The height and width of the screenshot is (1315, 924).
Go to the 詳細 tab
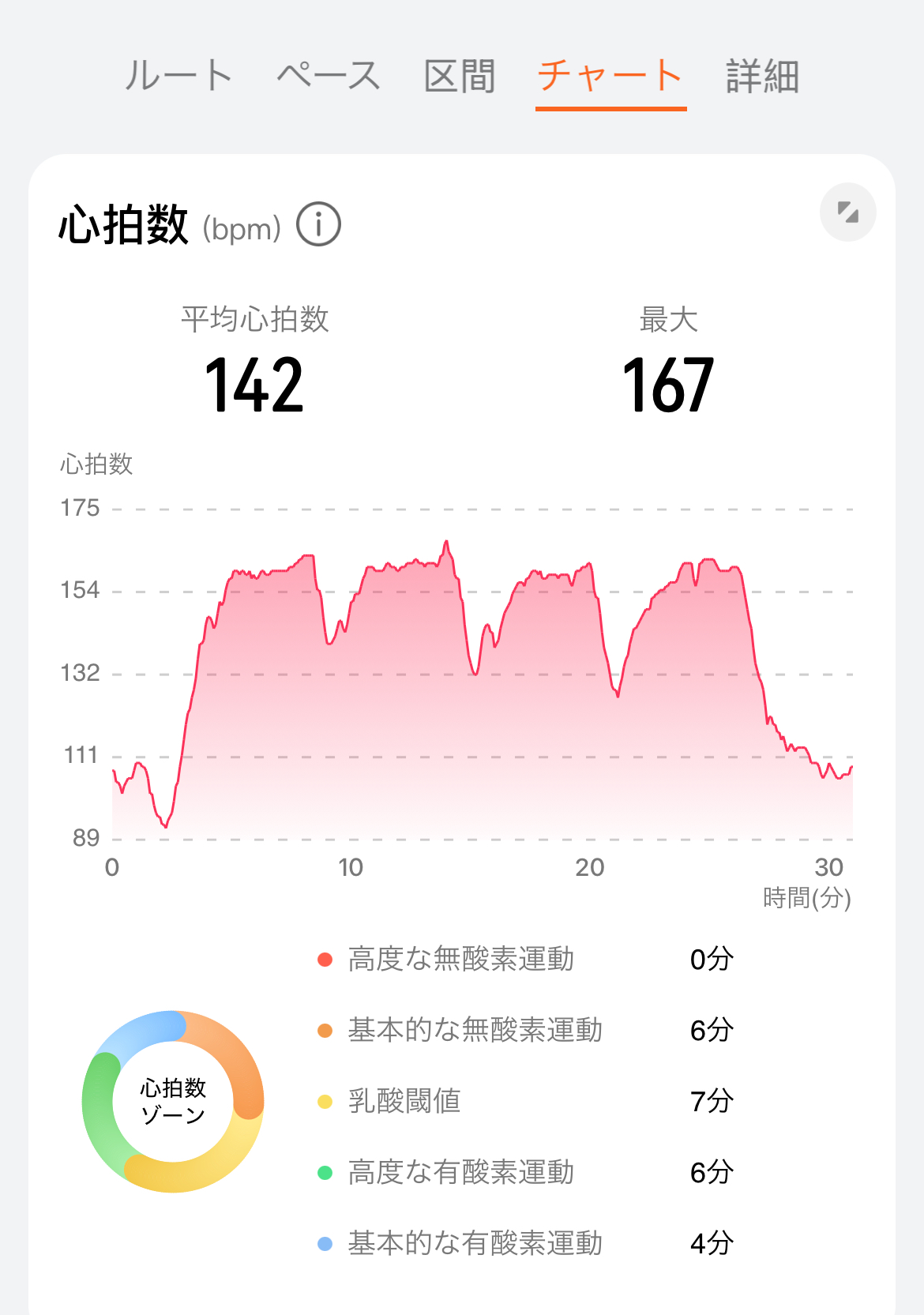pos(762,77)
